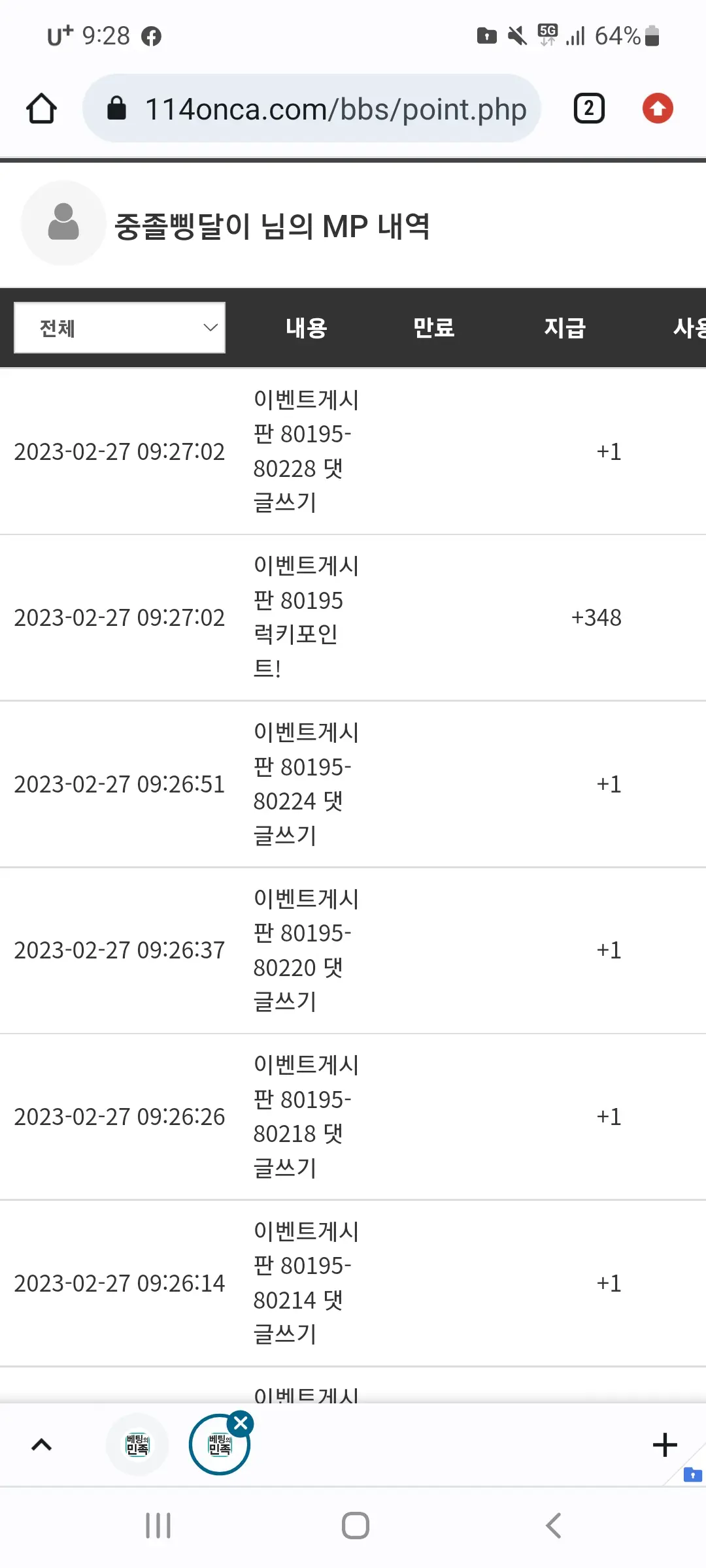Open recent apps from navigation bar
The height and width of the screenshot is (1568, 706).
coord(158,1526)
